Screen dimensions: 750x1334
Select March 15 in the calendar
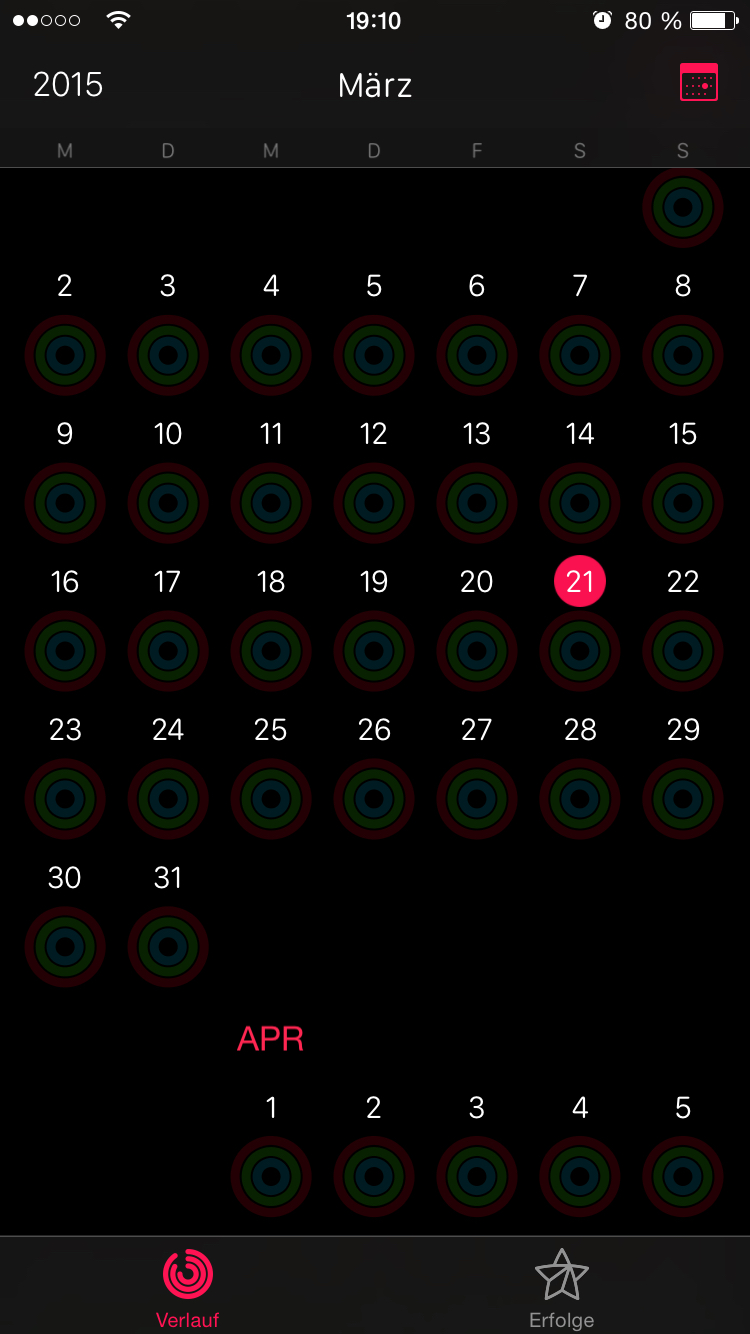(x=683, y=503)
